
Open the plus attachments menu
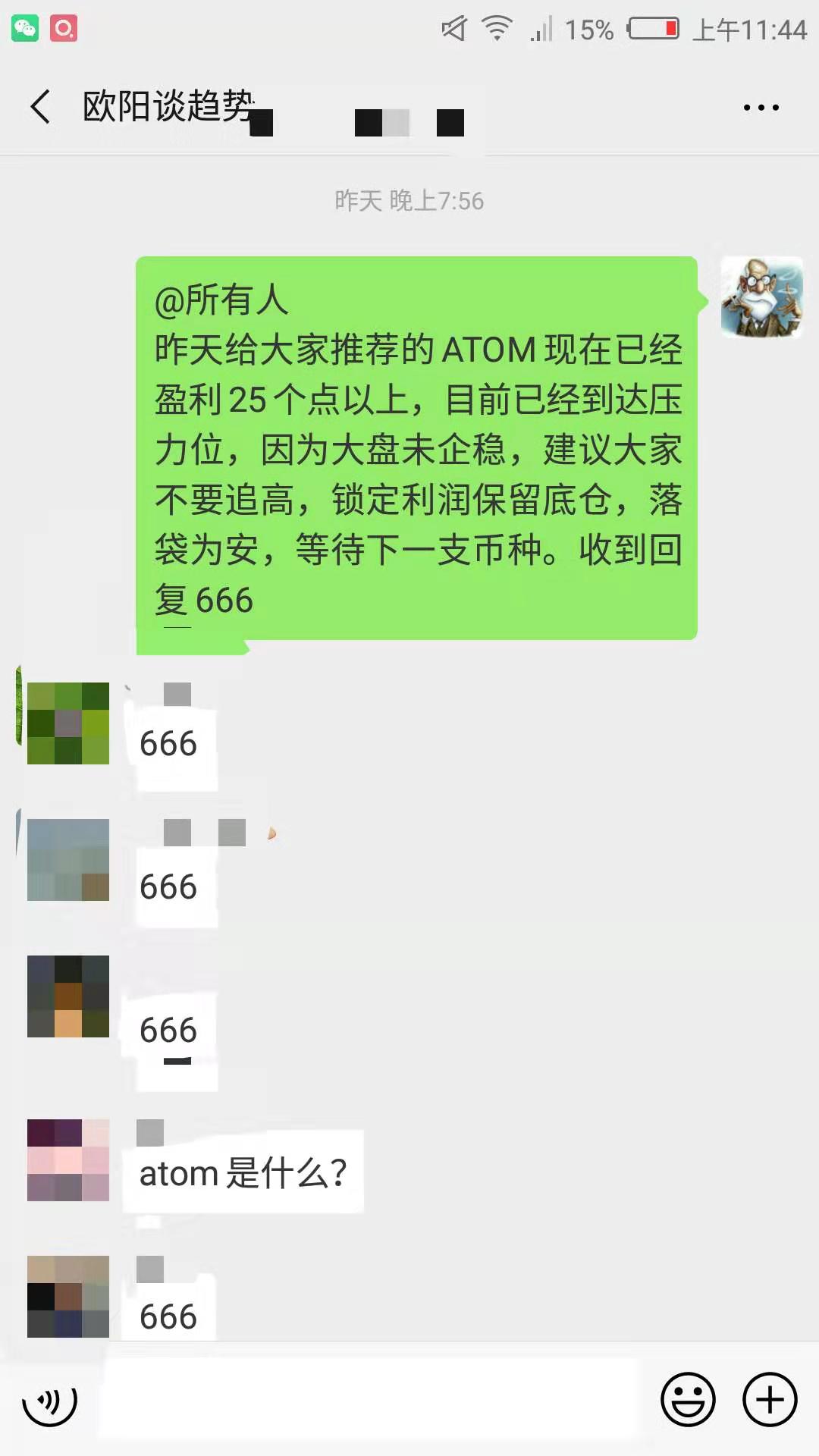(769, 1400)
